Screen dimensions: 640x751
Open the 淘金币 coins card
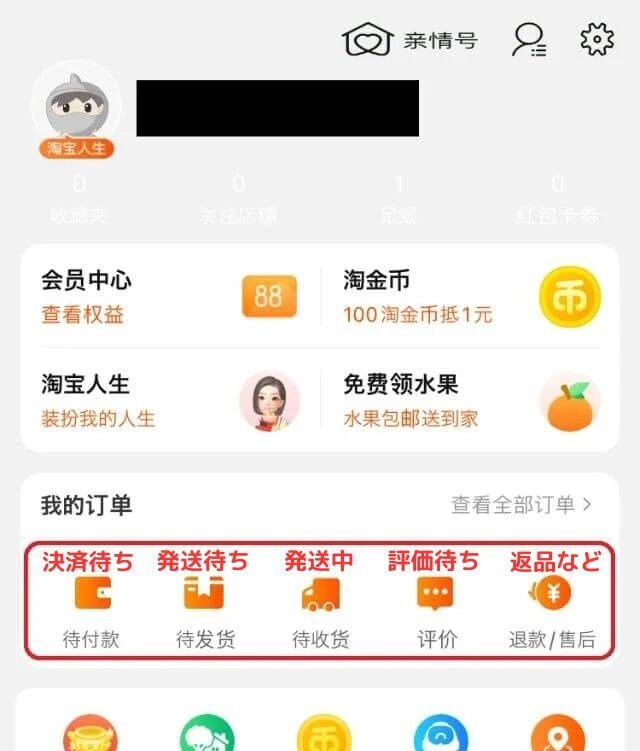[470, 296]
